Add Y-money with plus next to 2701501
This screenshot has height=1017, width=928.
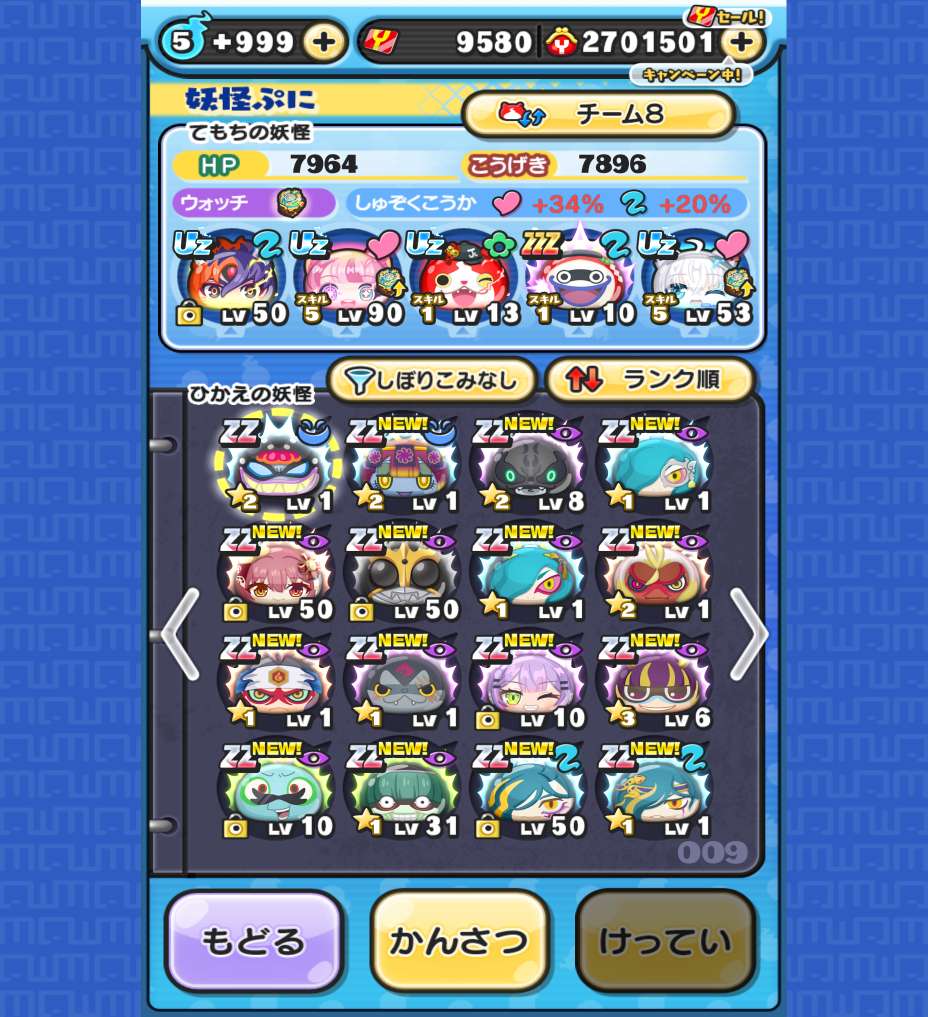[x=742, y=42]
